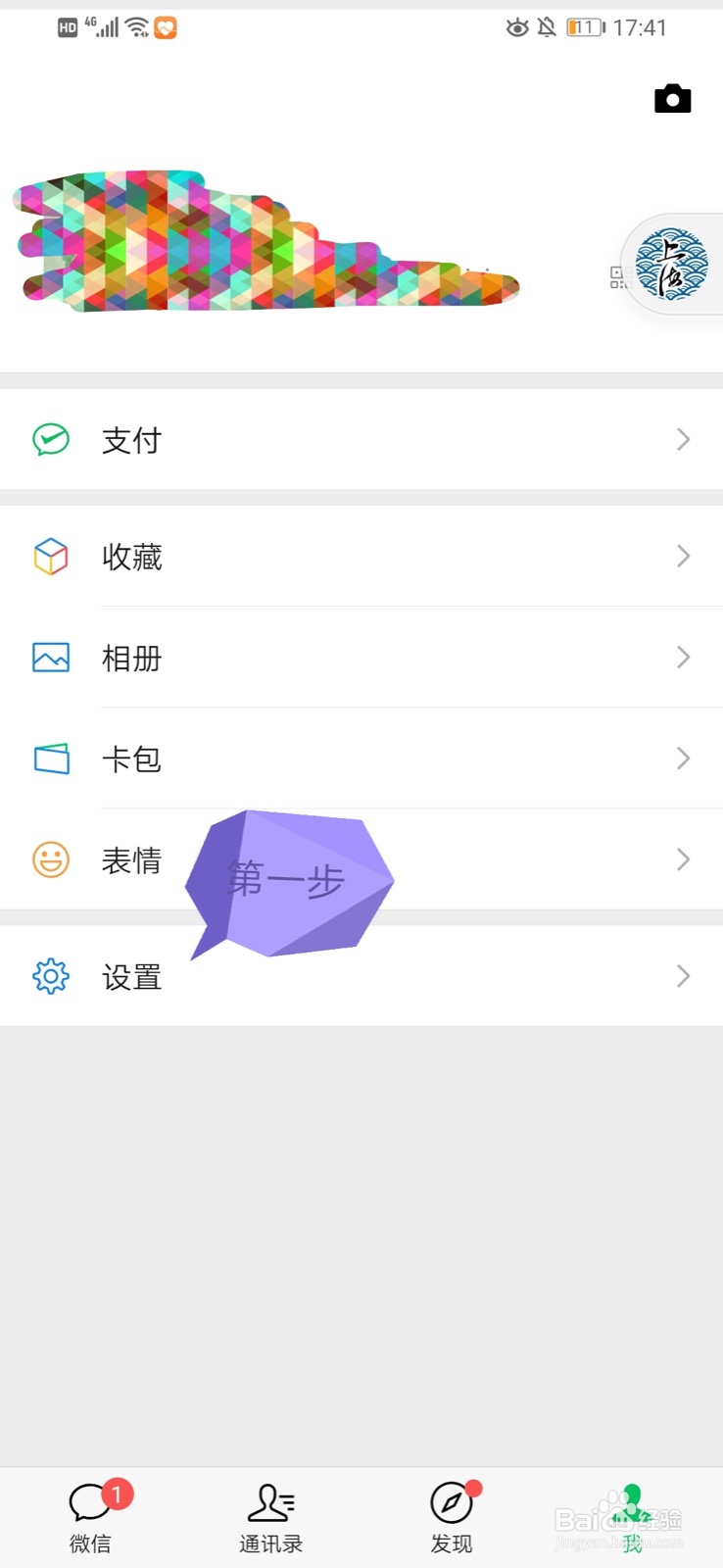Open the Card Package (卡包) entry
Viewport: 723px width, 1568px height.
(x=131, y=759)
